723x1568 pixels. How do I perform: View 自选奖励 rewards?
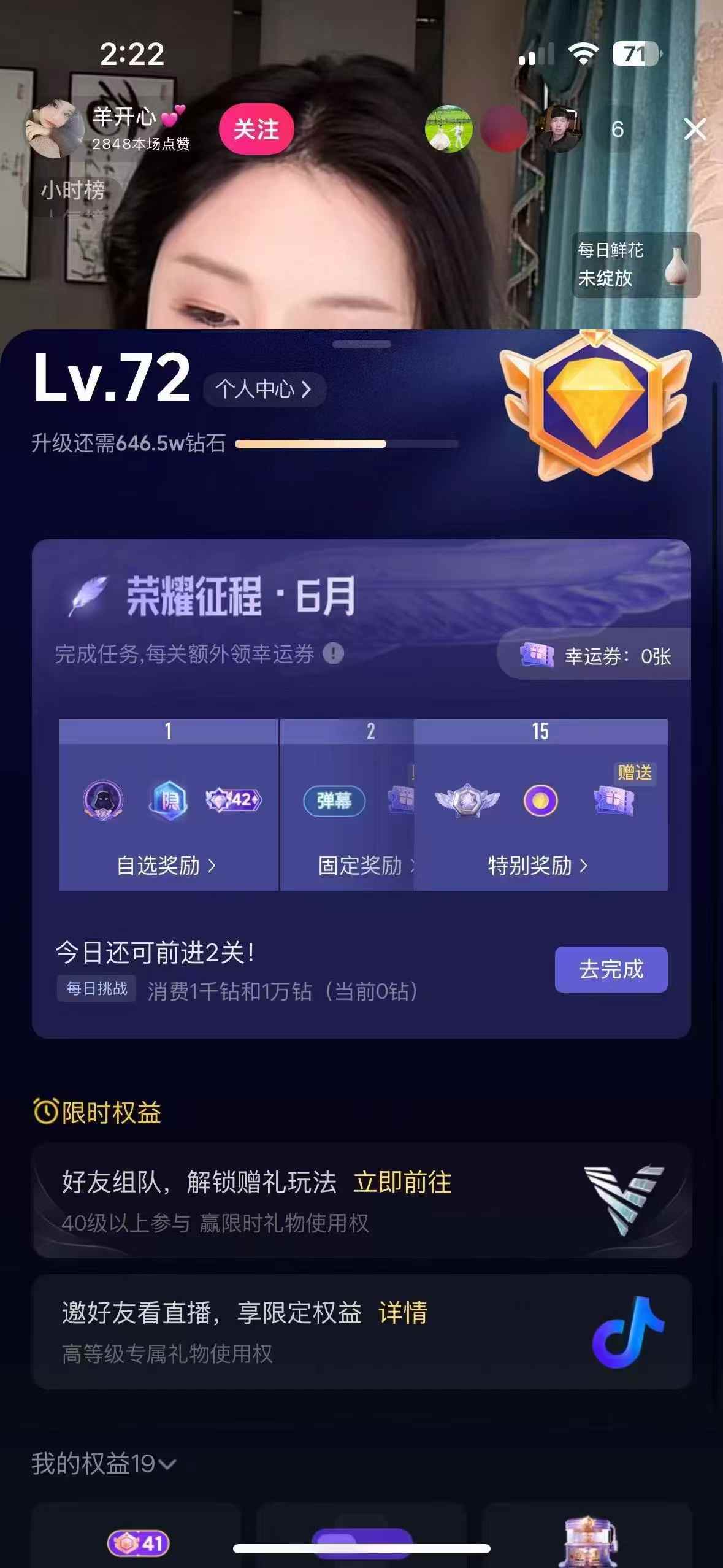[166, 866]
